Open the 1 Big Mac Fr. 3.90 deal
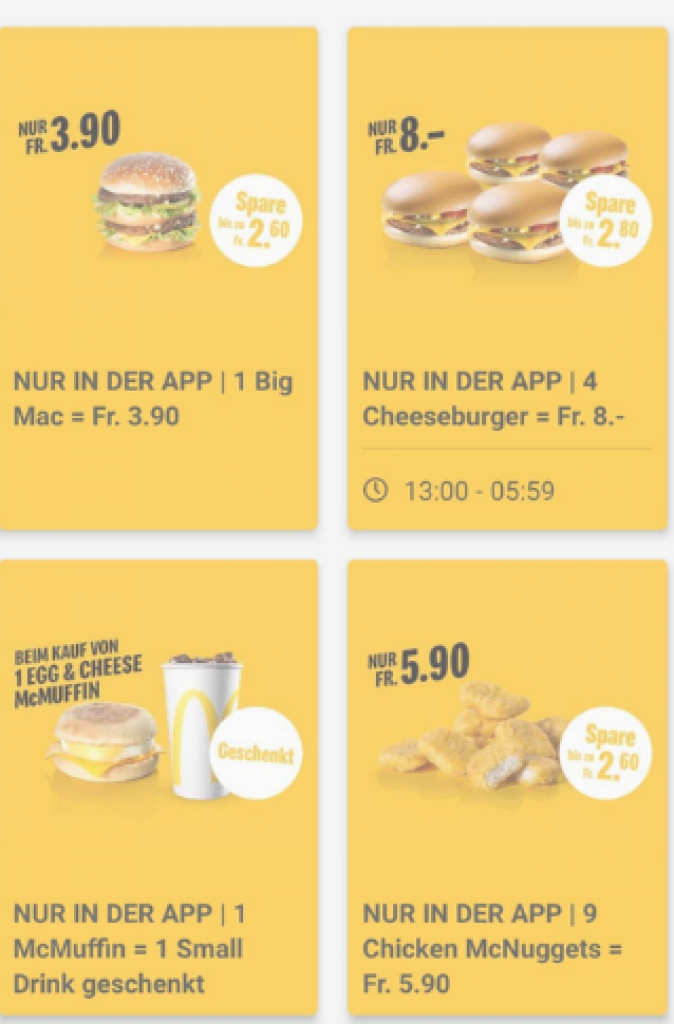 [x=158, y=278]
